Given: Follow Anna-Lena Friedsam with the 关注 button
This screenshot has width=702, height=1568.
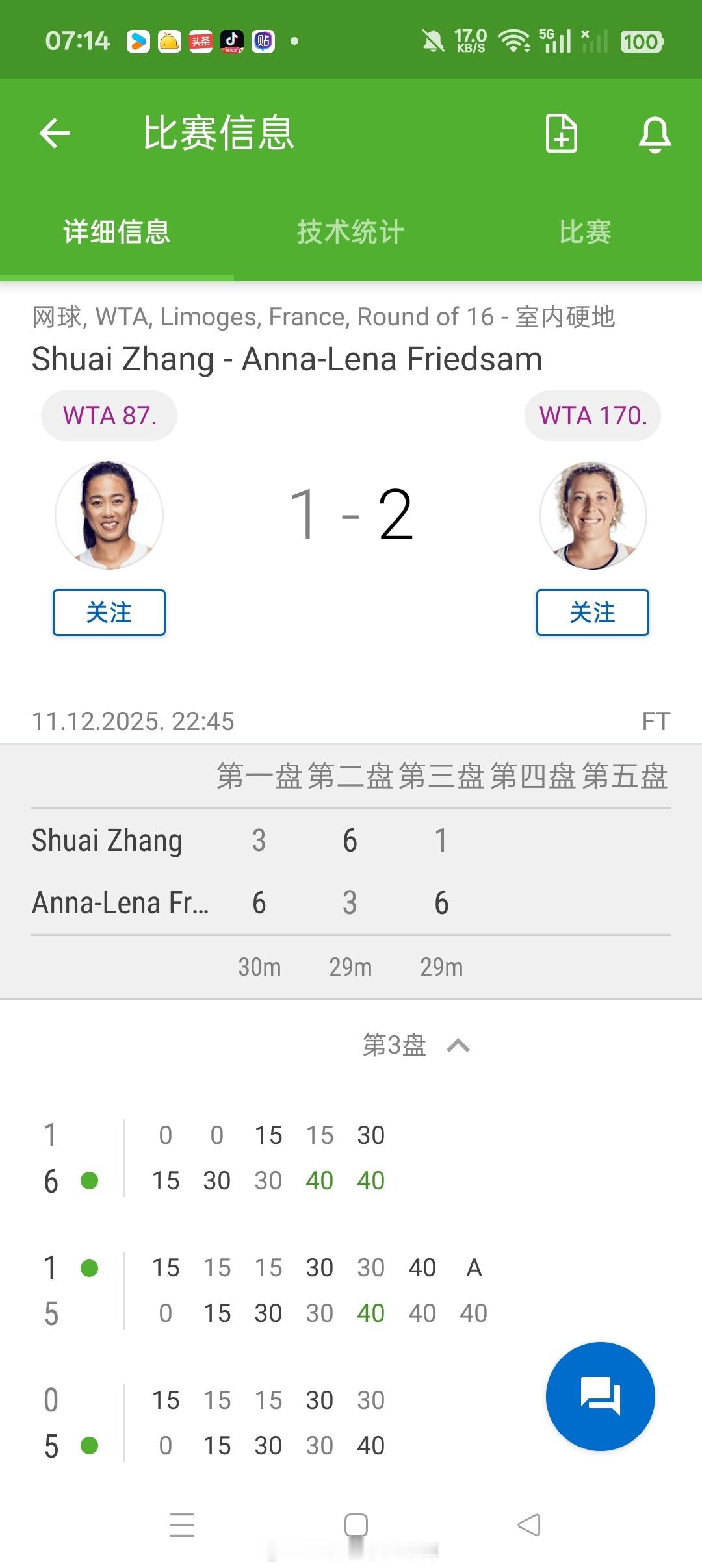Looking at the screenshot, I should (x=593, y=612).
